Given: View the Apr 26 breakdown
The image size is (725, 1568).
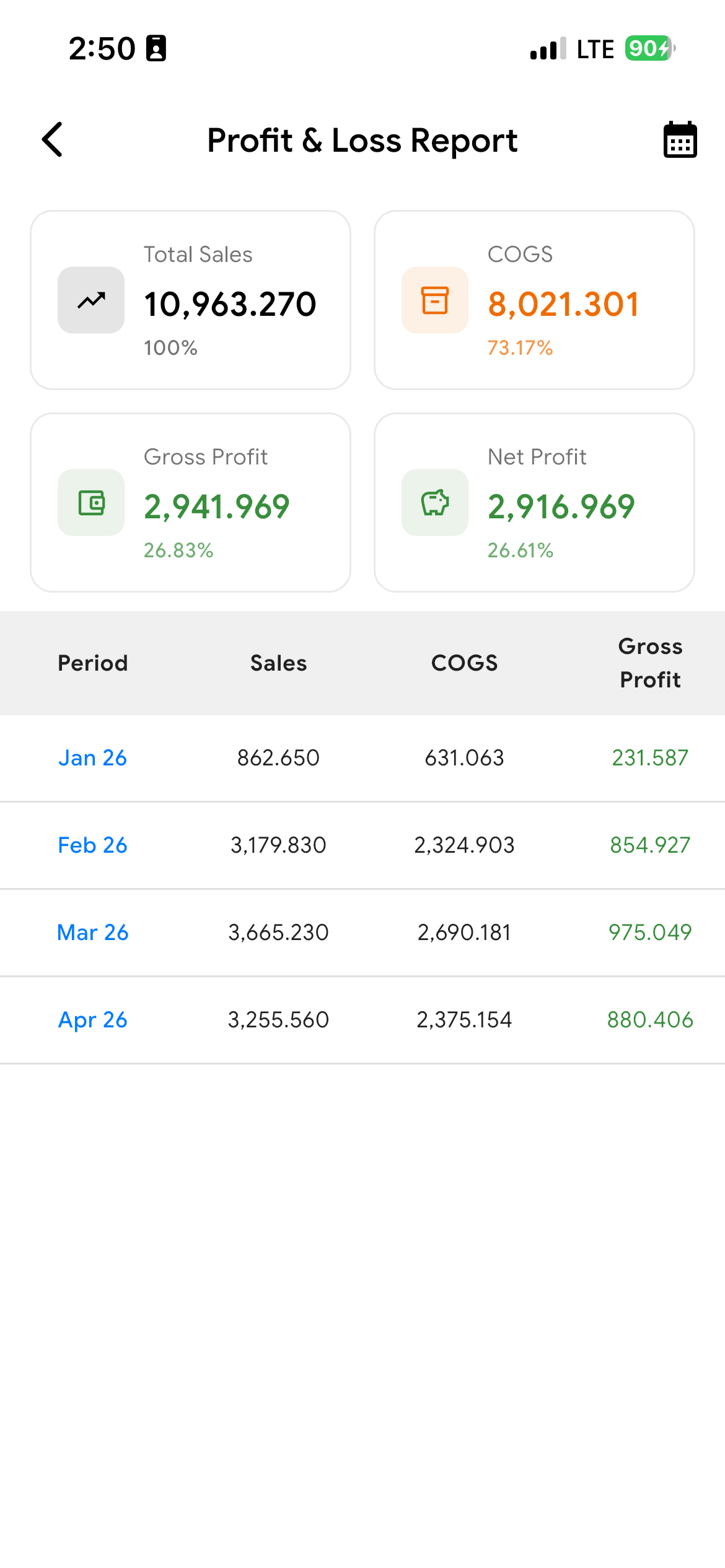Looking at the screenshot, I should coord(92,1020).
